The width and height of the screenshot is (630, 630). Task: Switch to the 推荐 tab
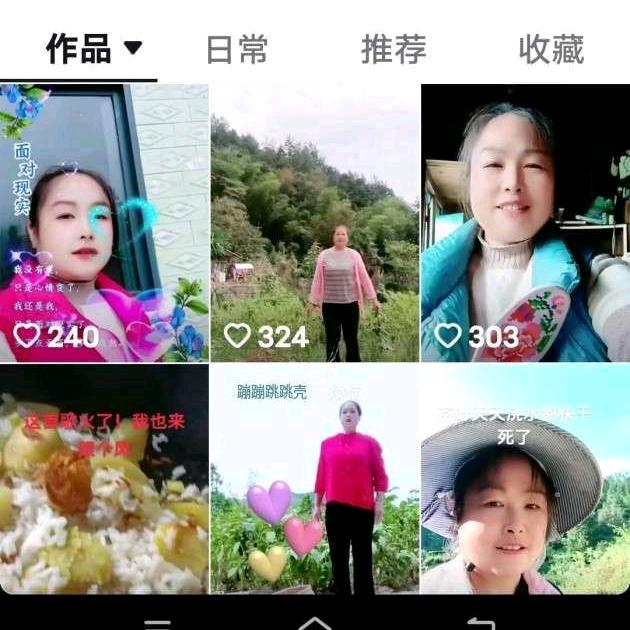pos(393,49)
